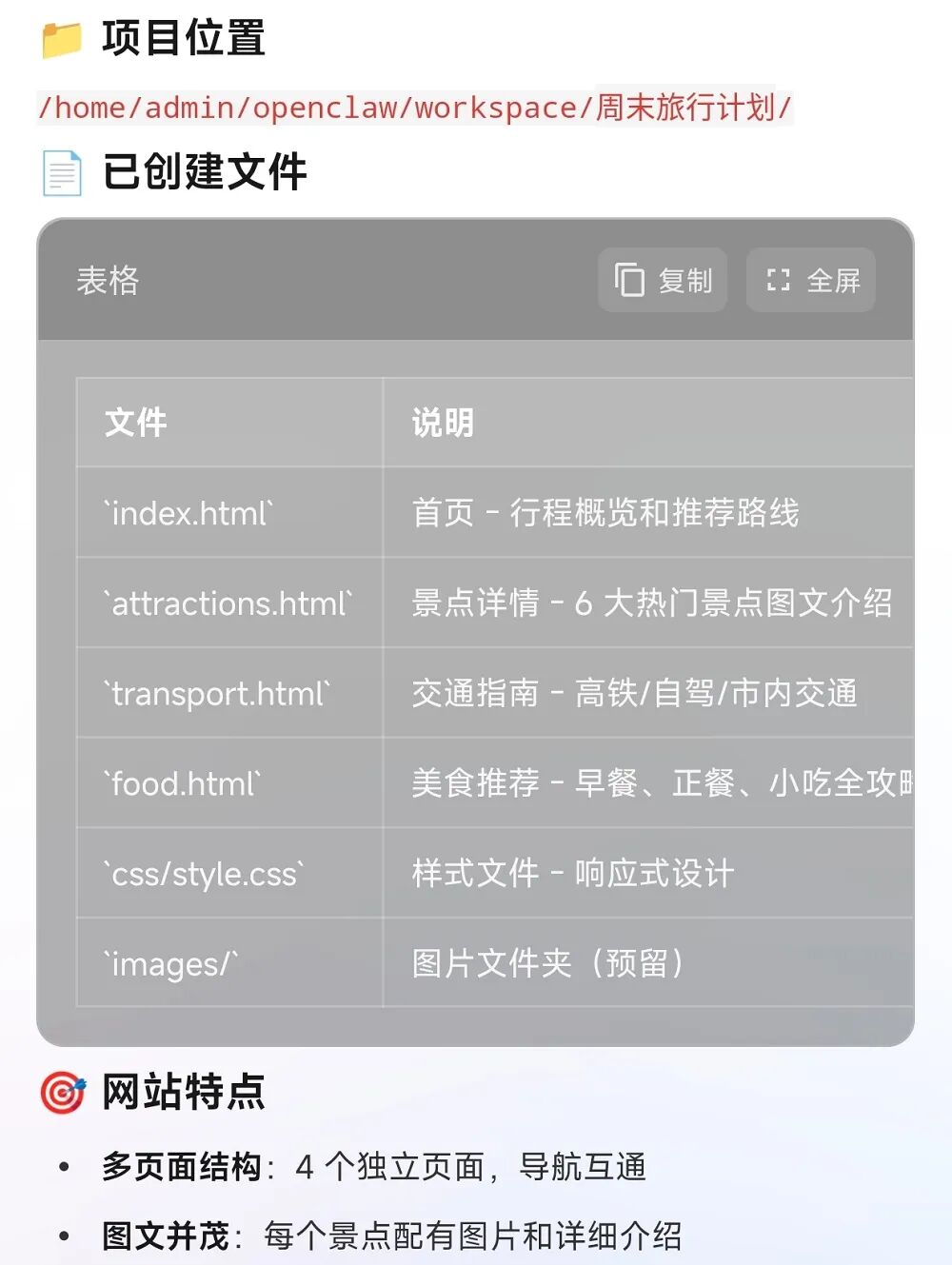The image size is (952, 1265).
Task: Click the 全屏 button to expand the table
Action: (x=809, y=280)
